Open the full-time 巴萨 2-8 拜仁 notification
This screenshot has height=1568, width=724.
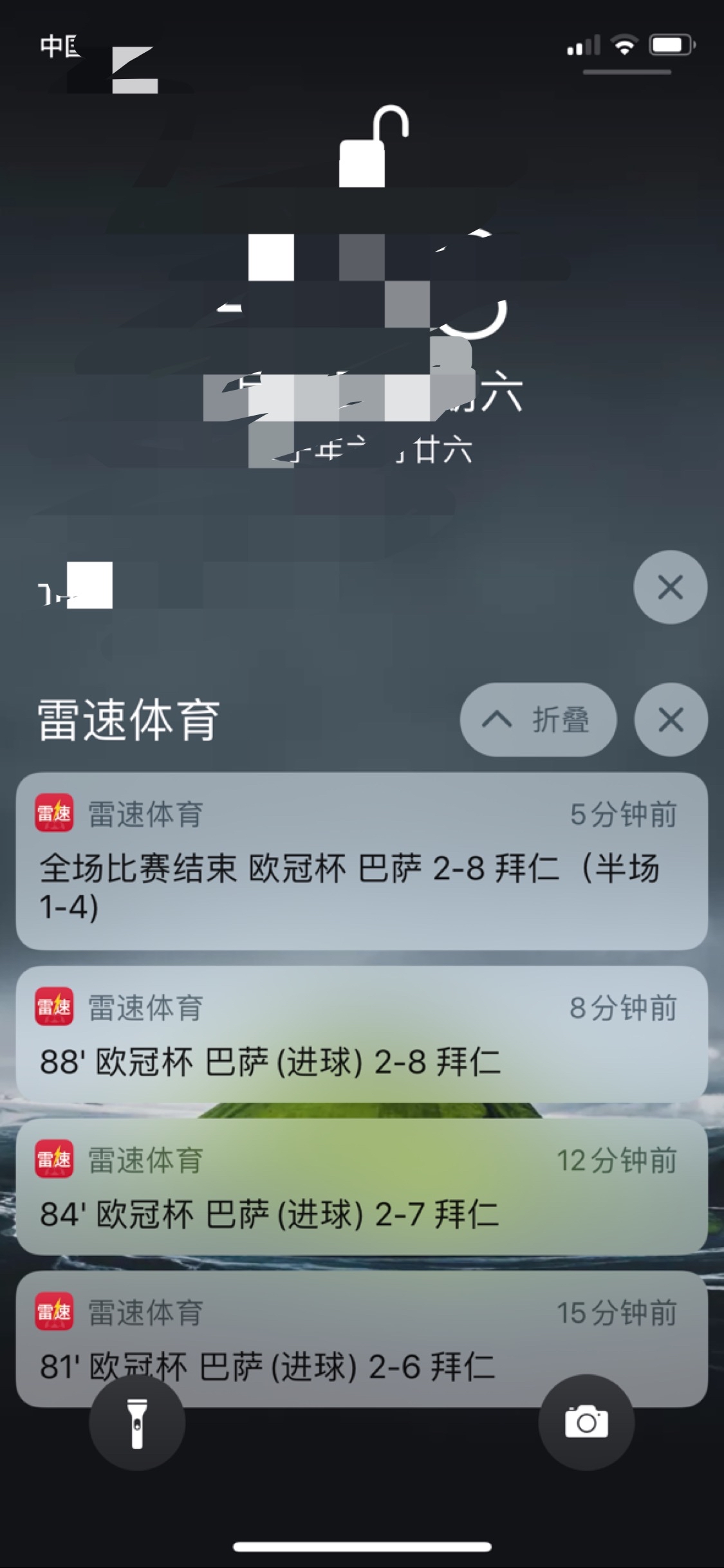coord(362,861)
